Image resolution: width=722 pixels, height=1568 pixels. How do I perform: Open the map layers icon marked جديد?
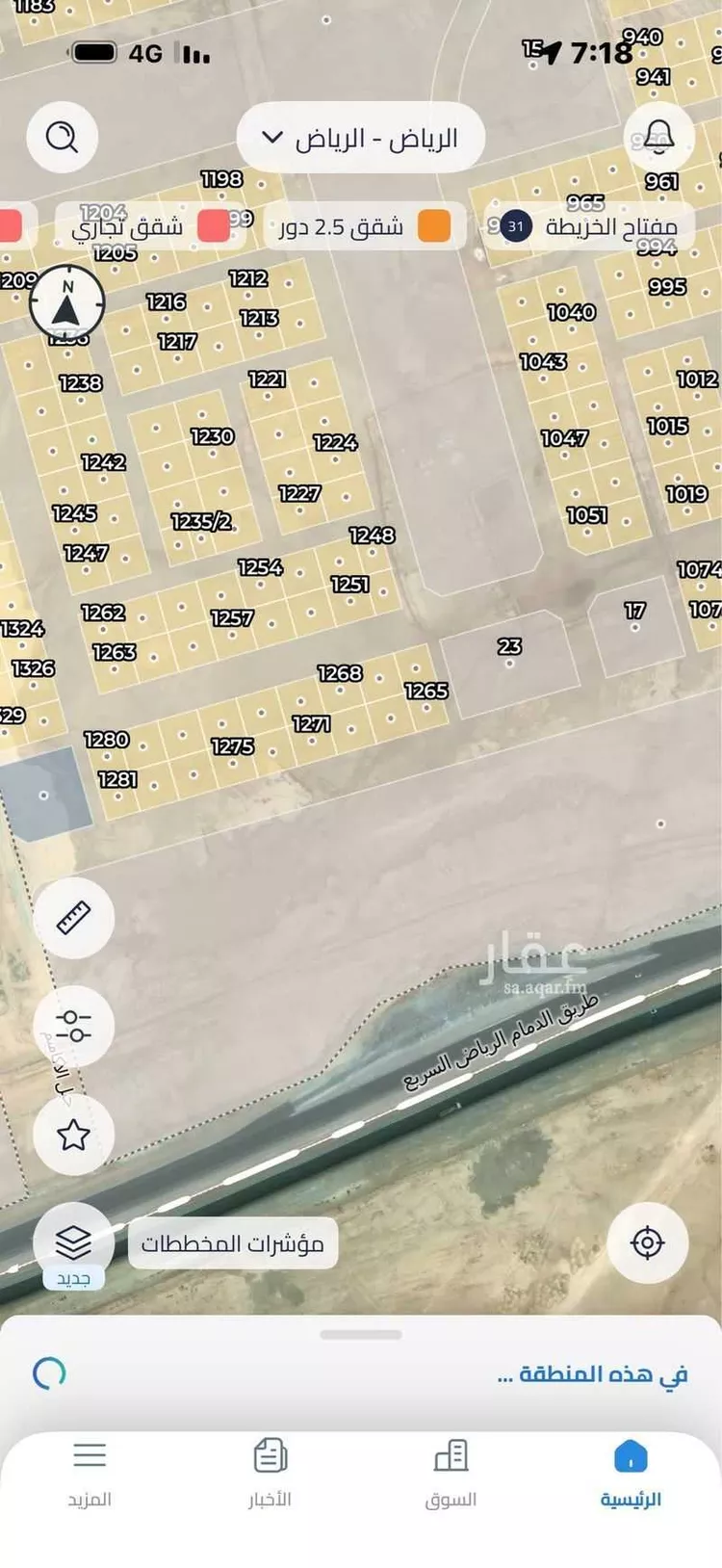pos(74,1242)
